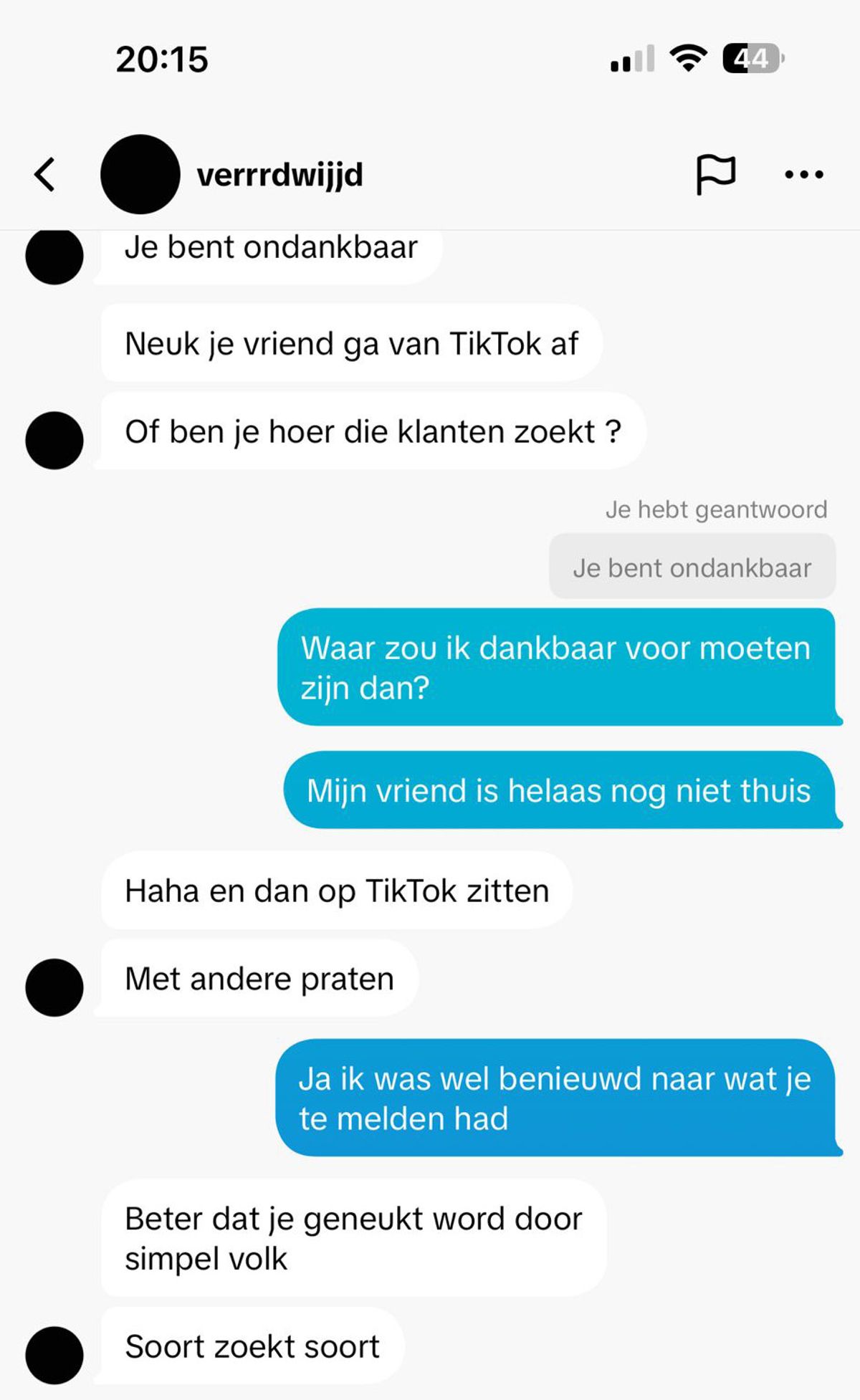Open verrrdwijjd's profile from the header
The image size is (860, 1400).
point(279,174)
